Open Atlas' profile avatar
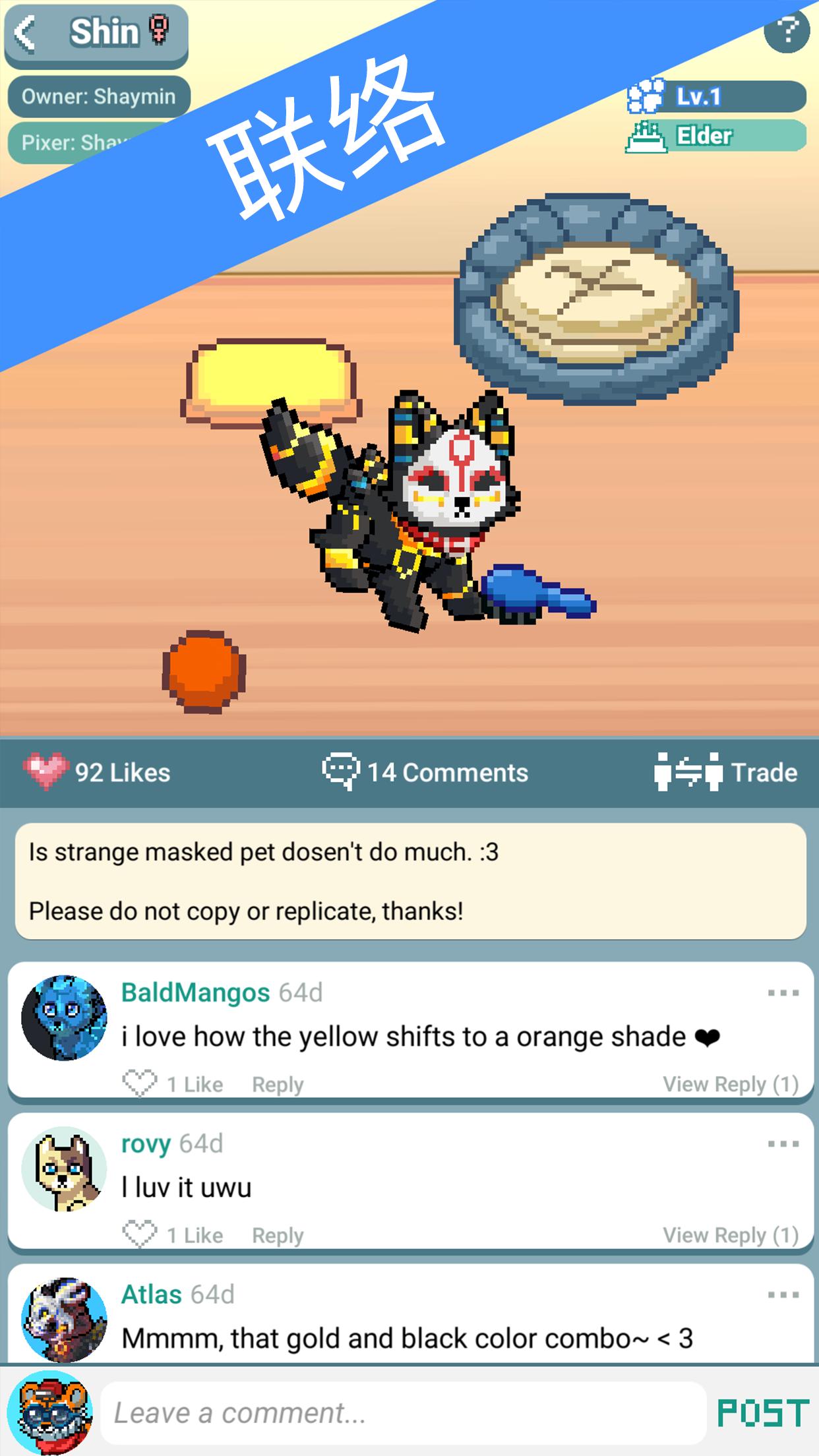The height and width of the screenshot is (1456, 819). click(64, 1319)
